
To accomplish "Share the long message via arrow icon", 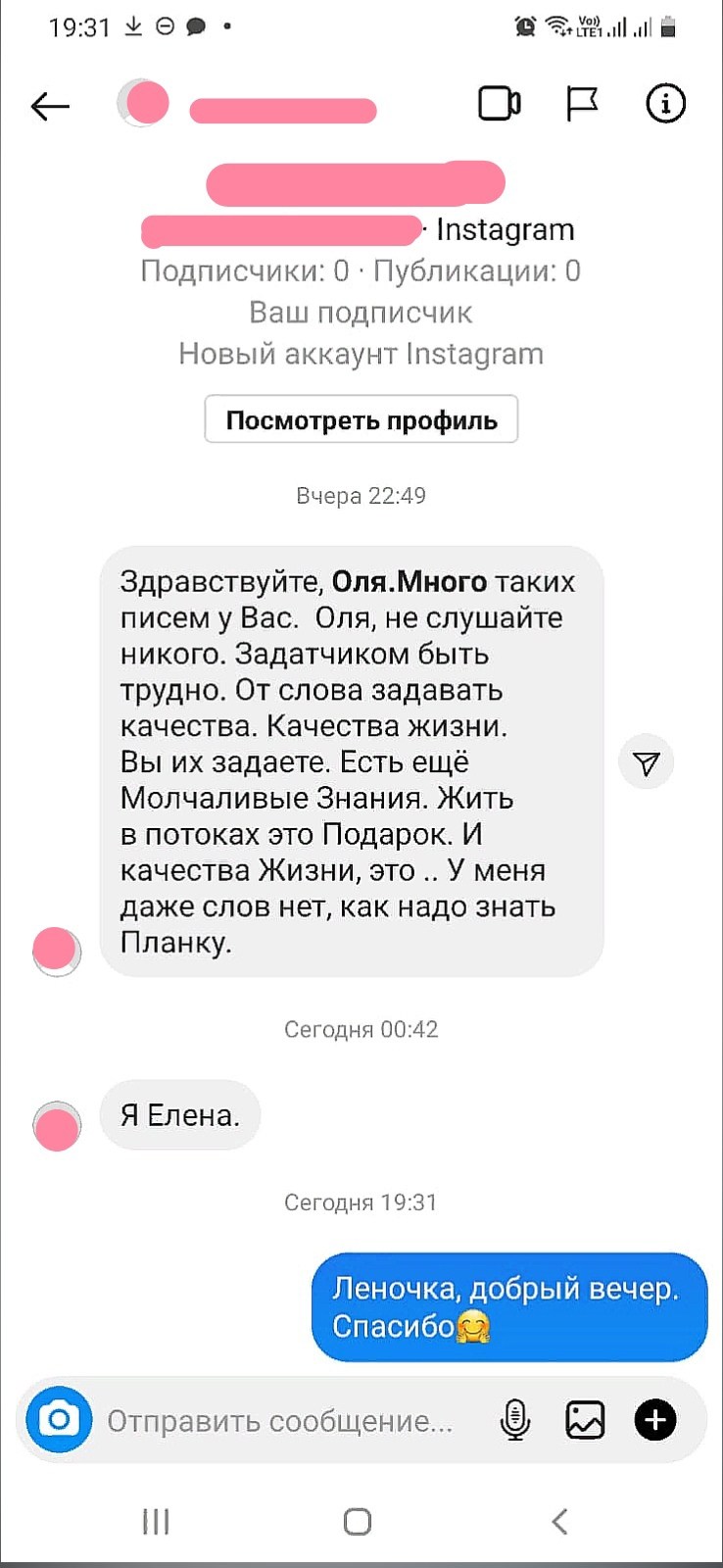I will click(647, 762).
